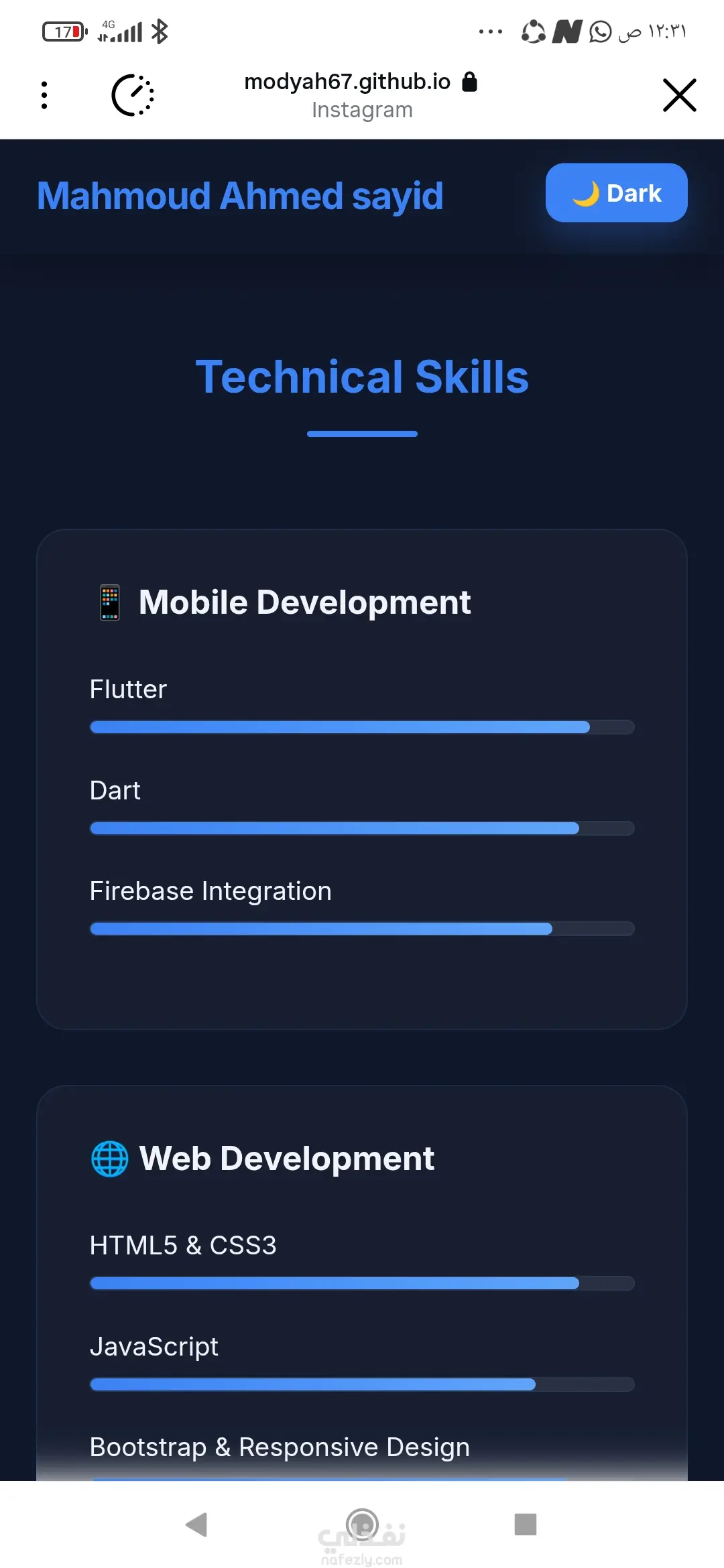Open the browser overflow menu
This screenshot has width=724, height=1568.
[44, 95]
